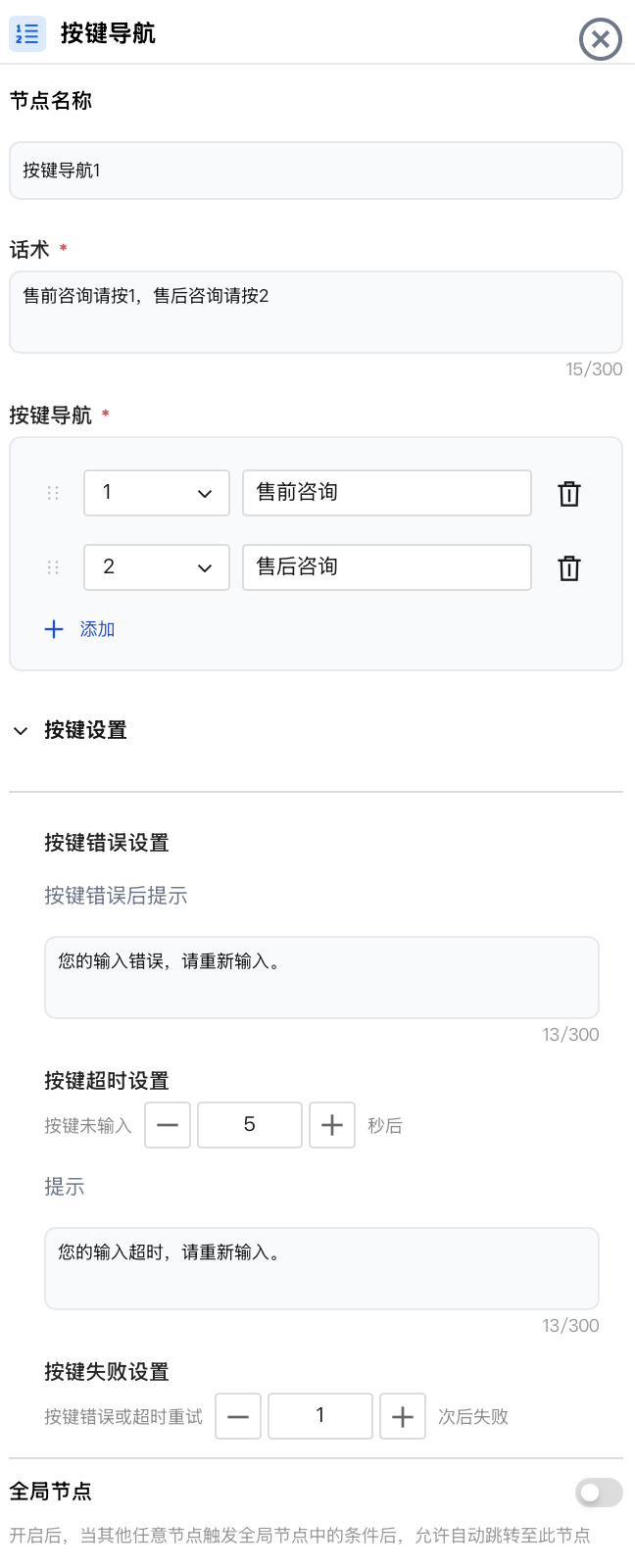Decrease the 重试 count before failure
The height and width of the screenshot is (1568, 635).
click(238, 1416)
